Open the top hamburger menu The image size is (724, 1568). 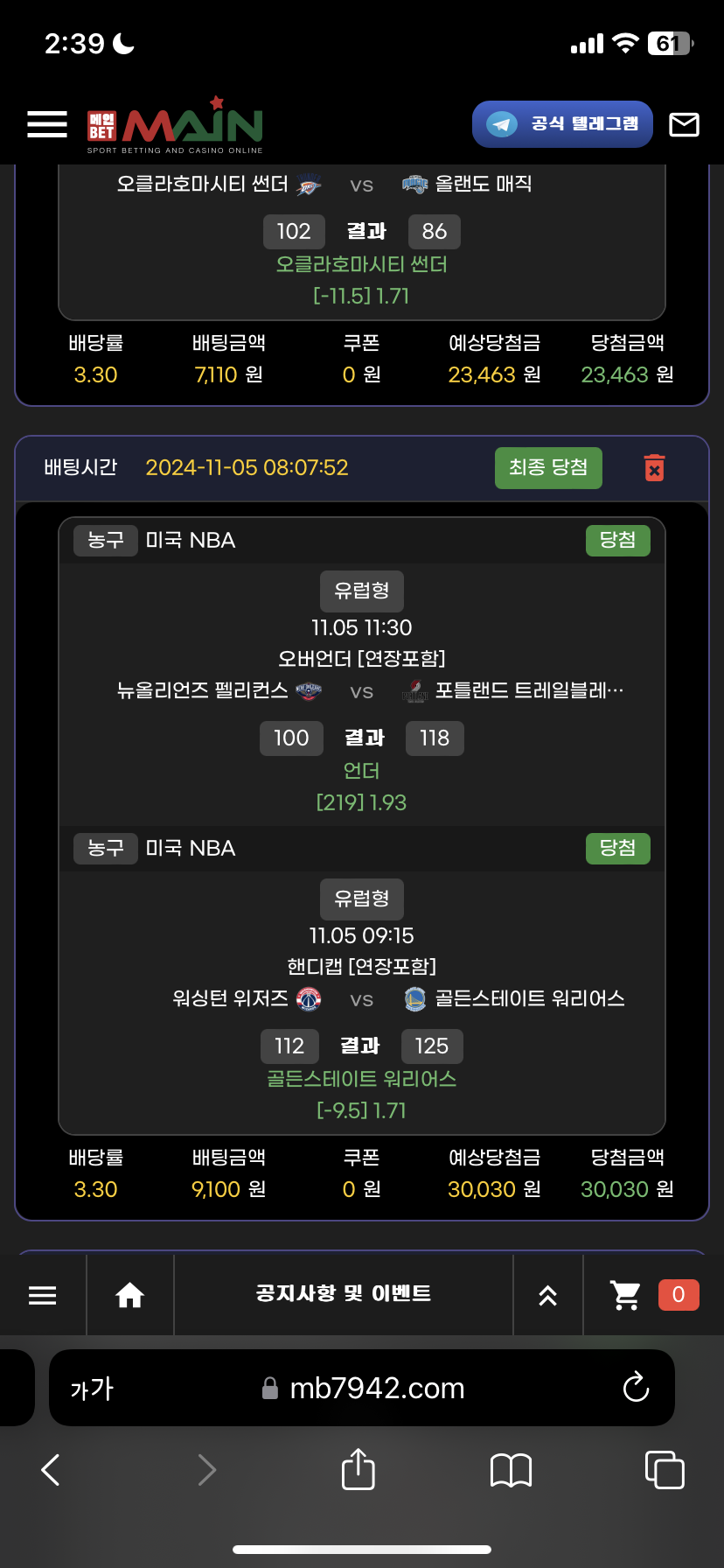coord(47,124)
